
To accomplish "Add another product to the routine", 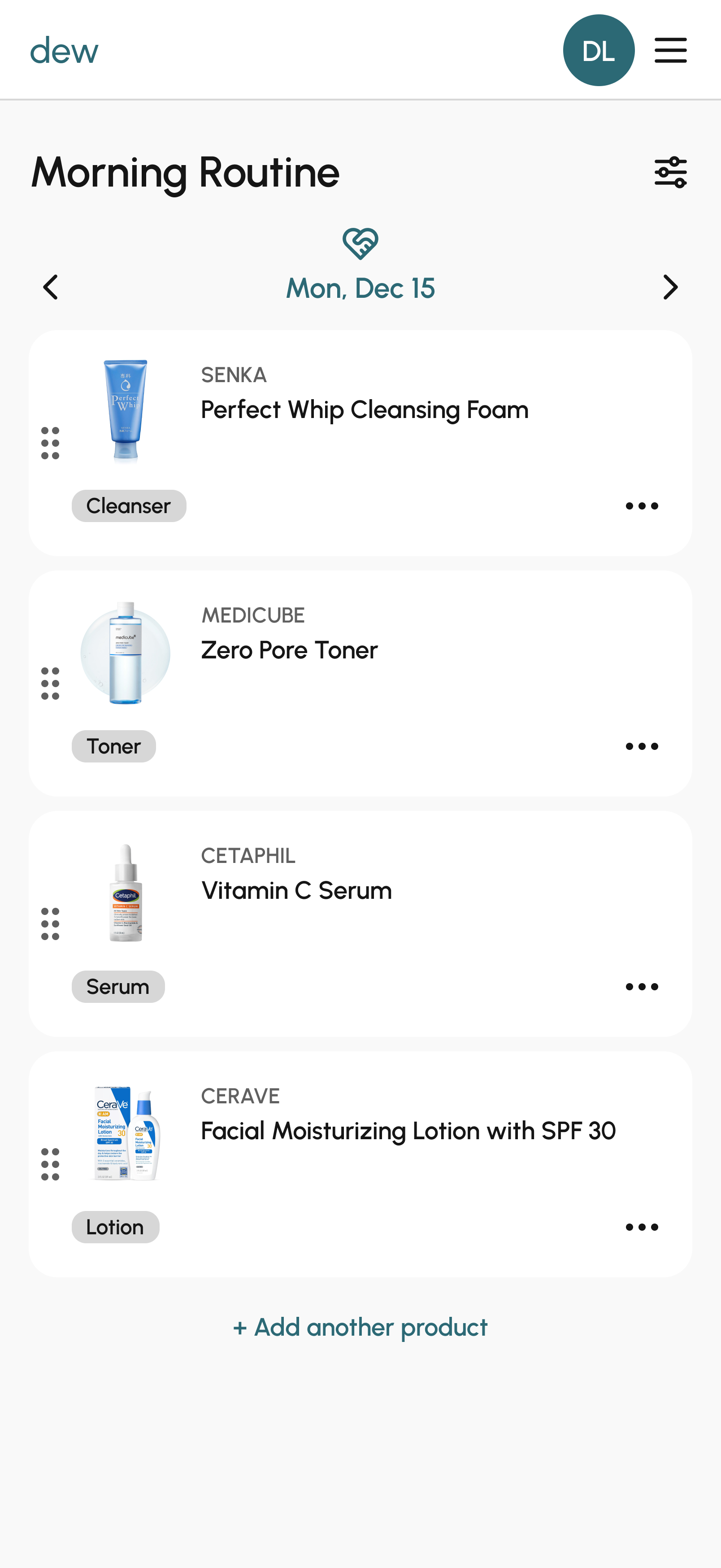I will click(x=360, y=1328).
